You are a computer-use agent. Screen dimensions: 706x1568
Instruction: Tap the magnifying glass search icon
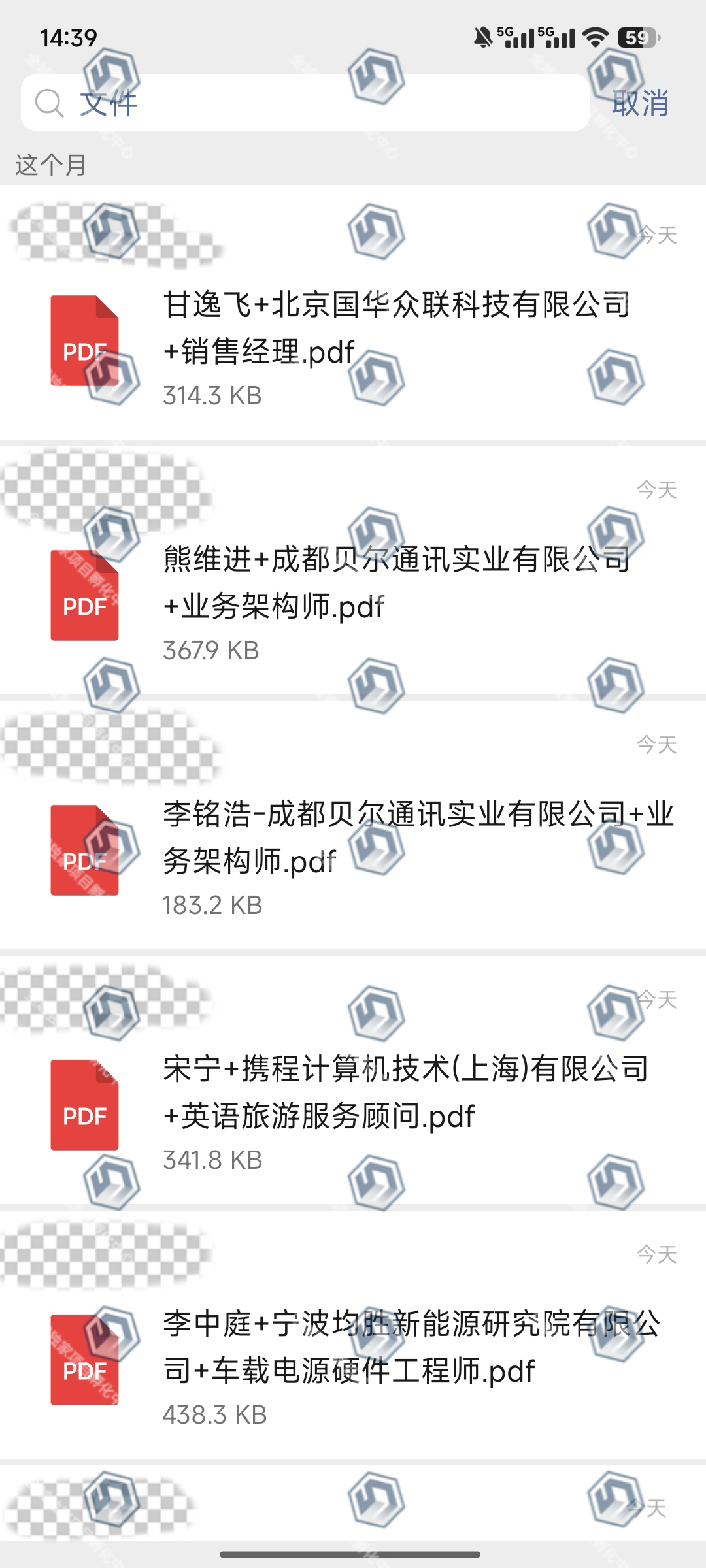click(x=50, y=103)
